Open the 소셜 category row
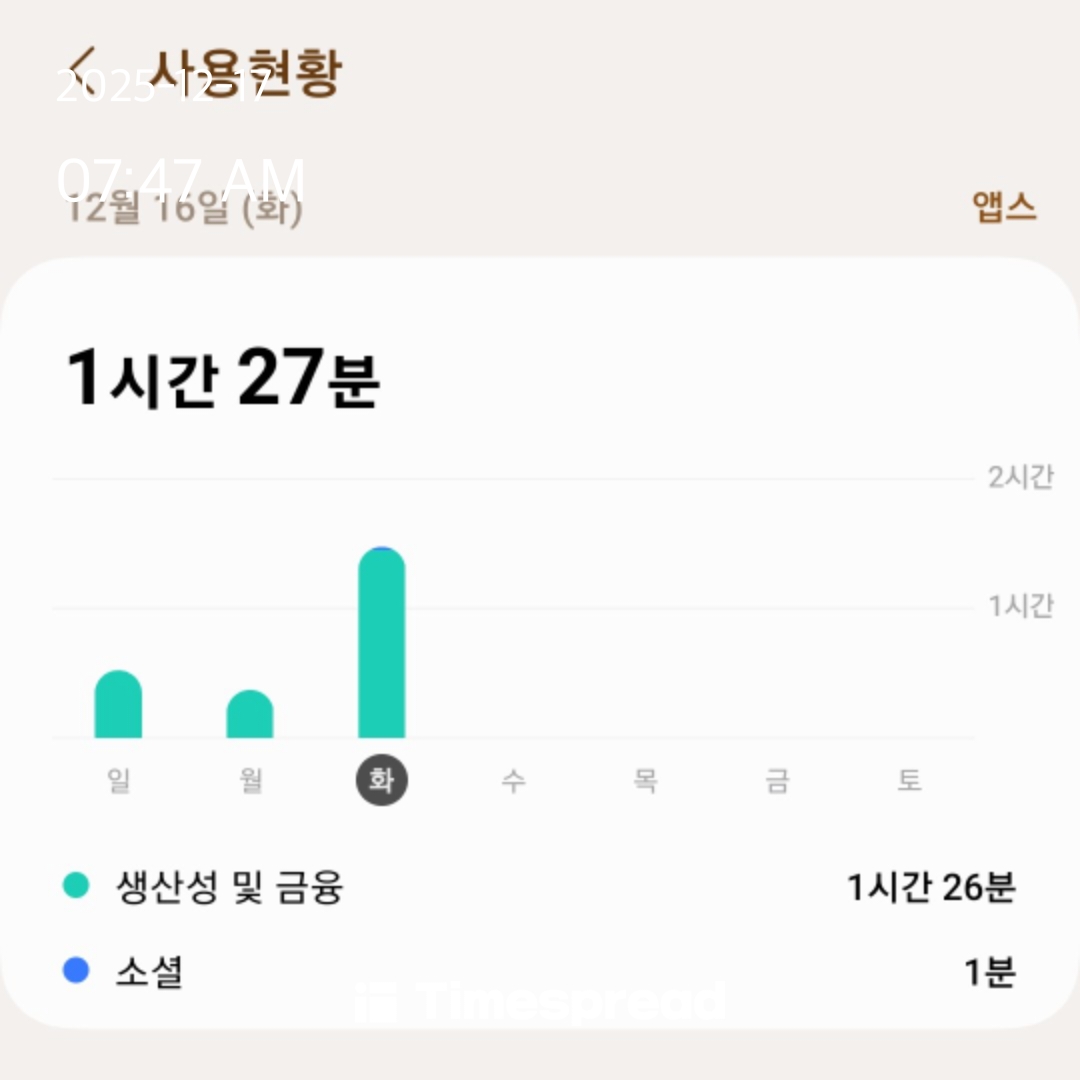Viewport: 1080px width, 1080px height. (x=540, y=971)
